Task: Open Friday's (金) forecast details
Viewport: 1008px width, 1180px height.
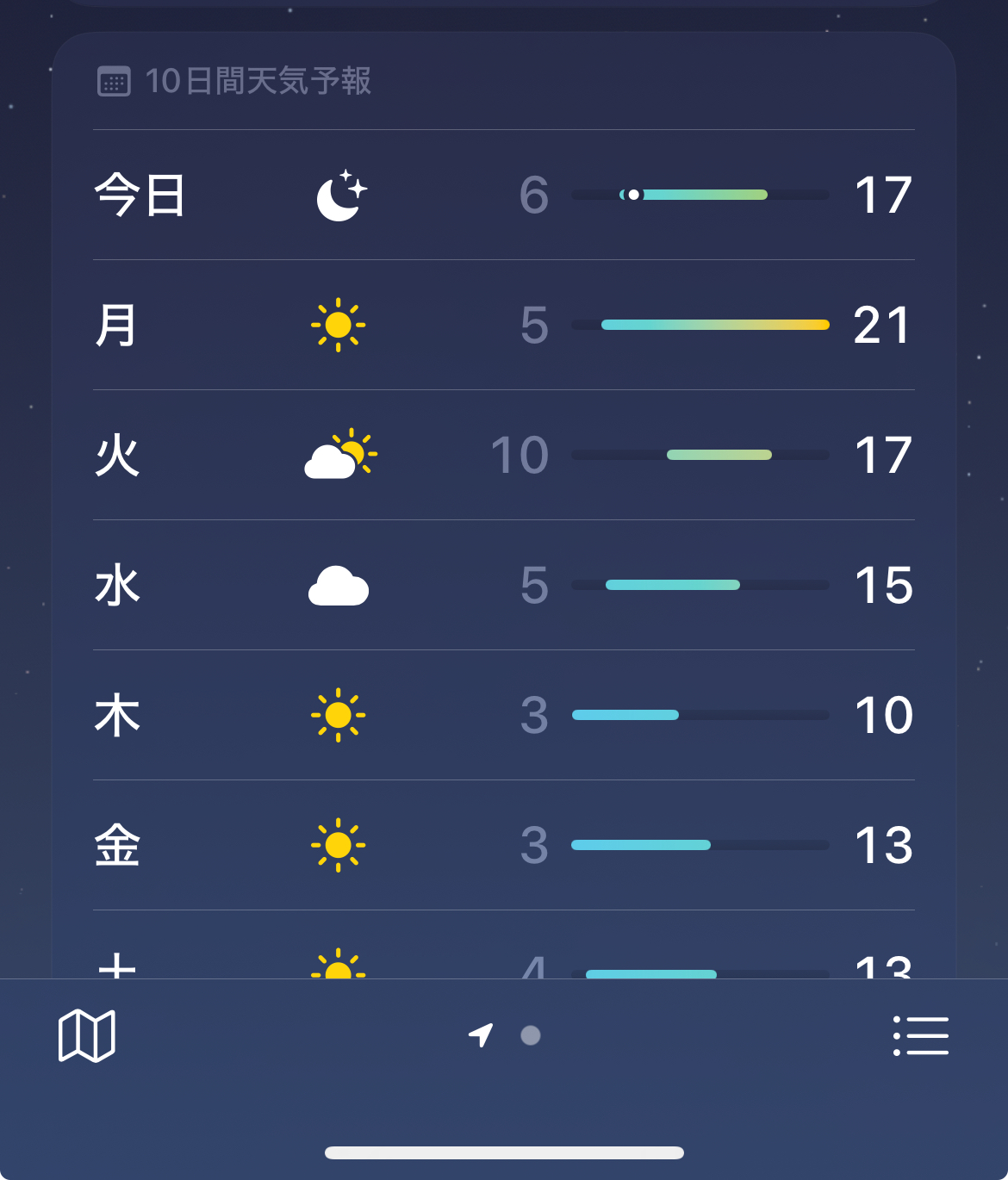Action: (503, 846)
